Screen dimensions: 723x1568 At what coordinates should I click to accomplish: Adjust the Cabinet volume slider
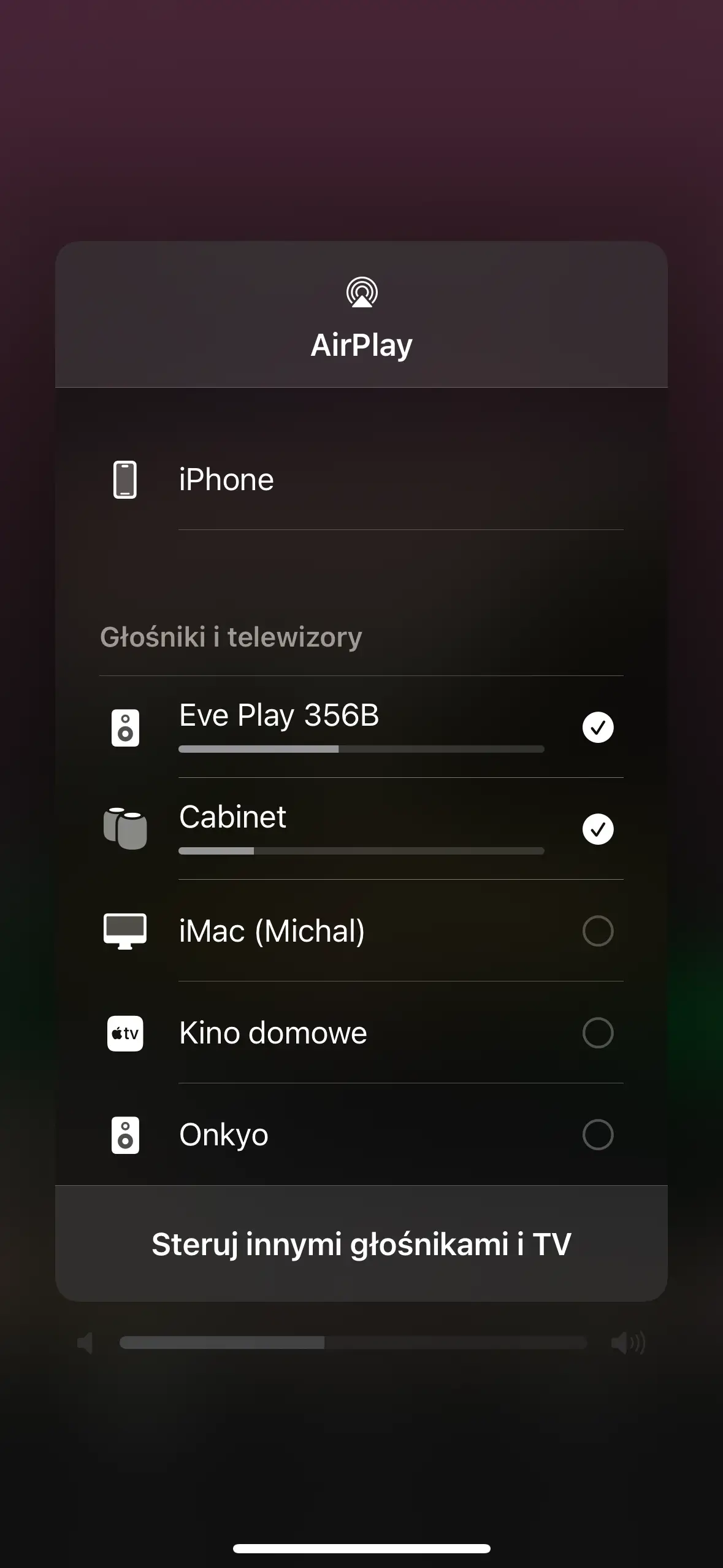(x=361, y=851)
